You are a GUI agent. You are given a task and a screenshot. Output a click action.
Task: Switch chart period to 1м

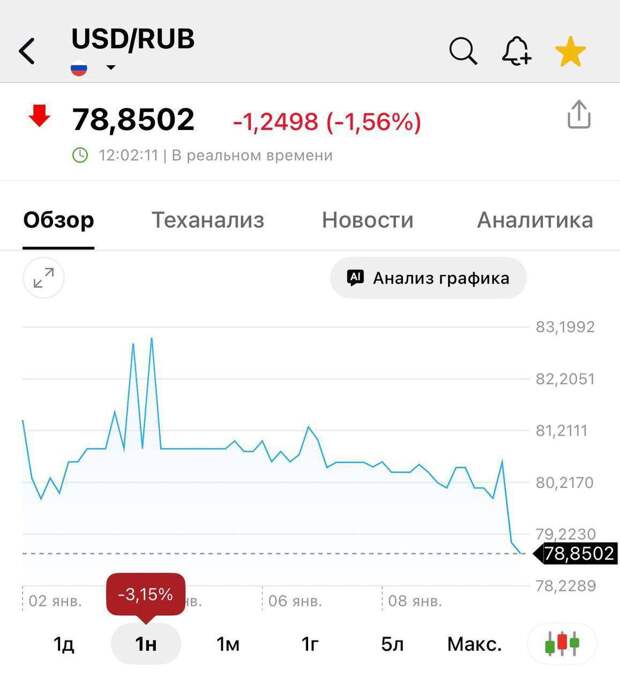point(228,644)
